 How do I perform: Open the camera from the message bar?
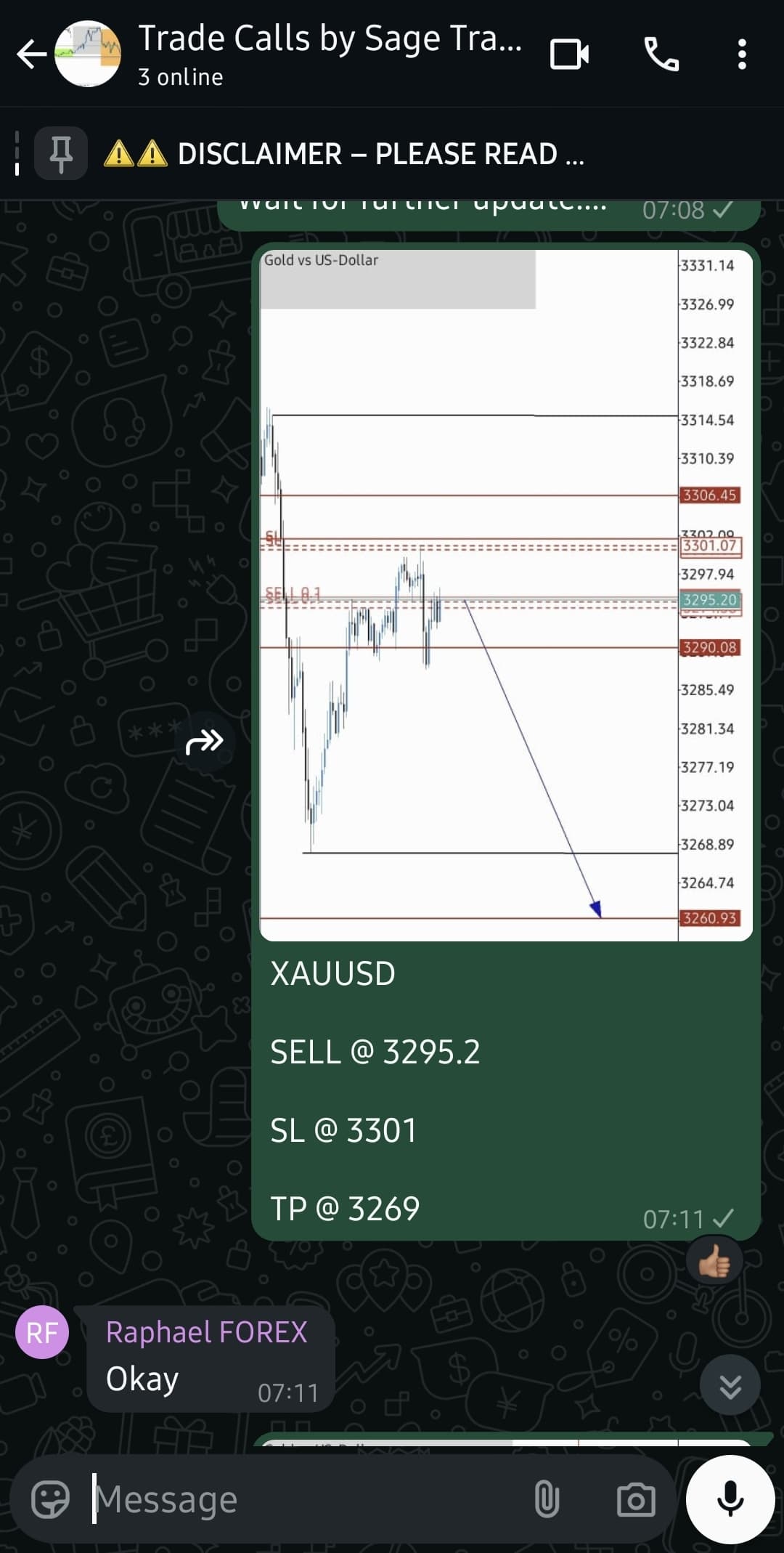[635, 1499]
